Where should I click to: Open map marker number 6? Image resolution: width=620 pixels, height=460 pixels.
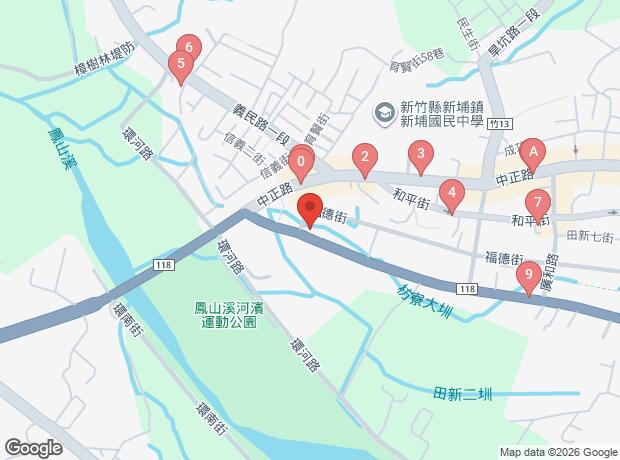point(188,47)
